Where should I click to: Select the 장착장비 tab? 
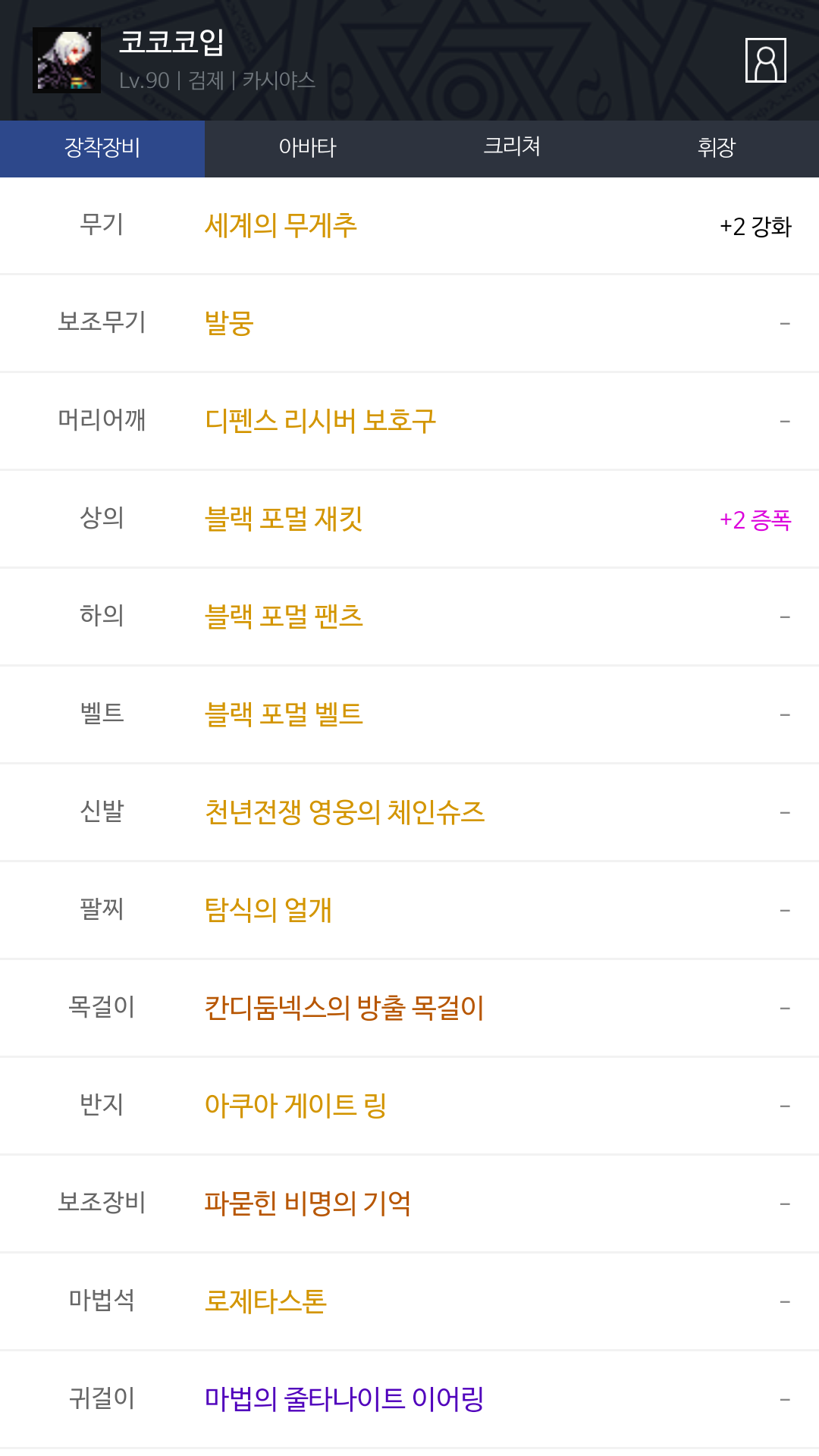pos(102,149)
